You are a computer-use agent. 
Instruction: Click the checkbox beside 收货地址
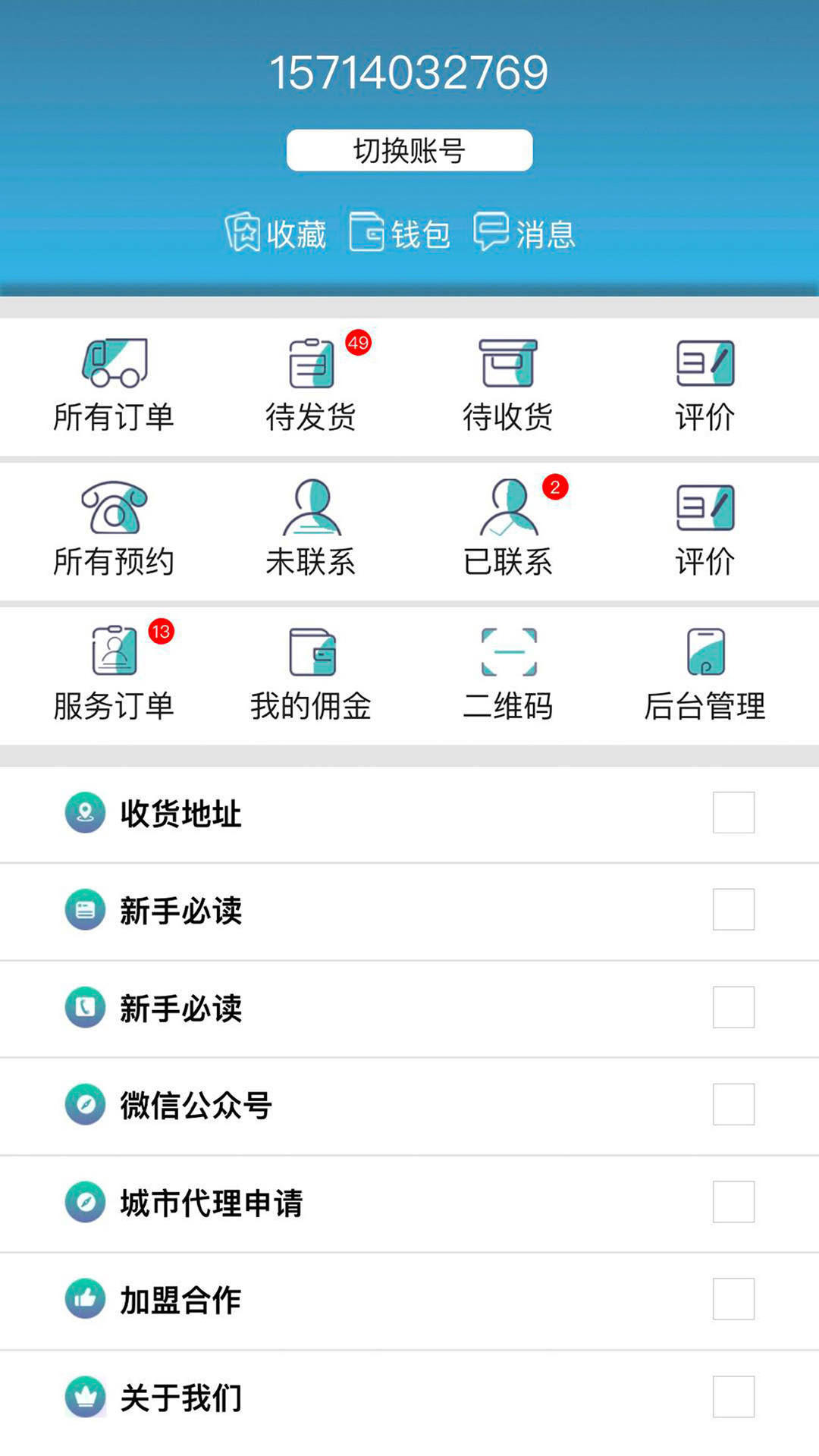pyautogui.click(x=733, y=814)
